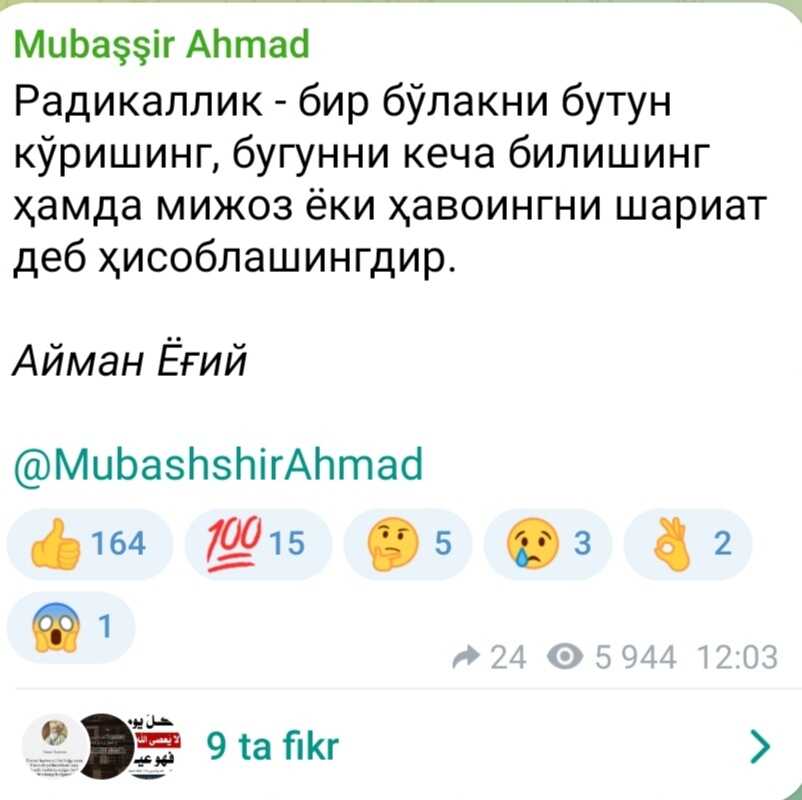
Task: Tap the OK hand reaction chip
Action: click(x=690, y=545)
